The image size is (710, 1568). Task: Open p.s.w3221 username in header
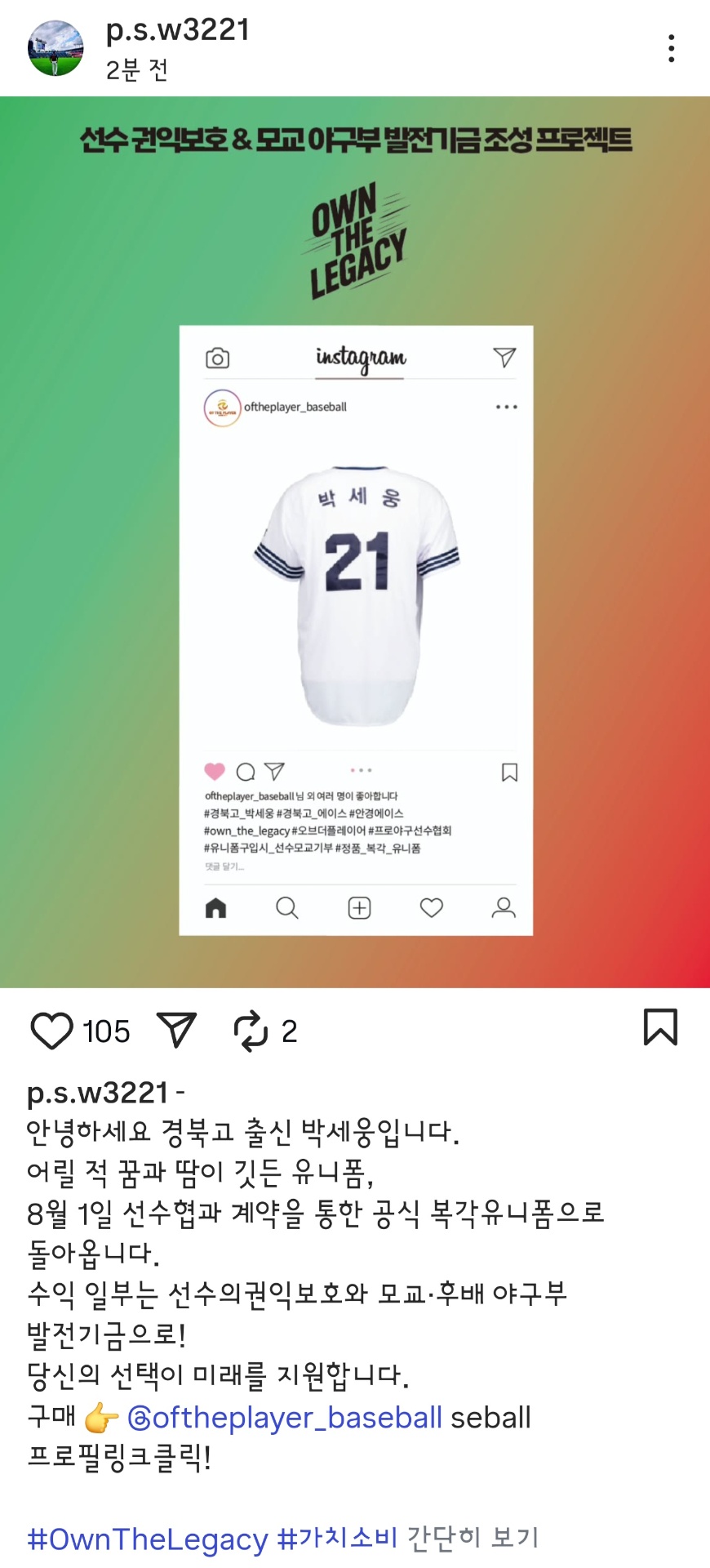178,30
